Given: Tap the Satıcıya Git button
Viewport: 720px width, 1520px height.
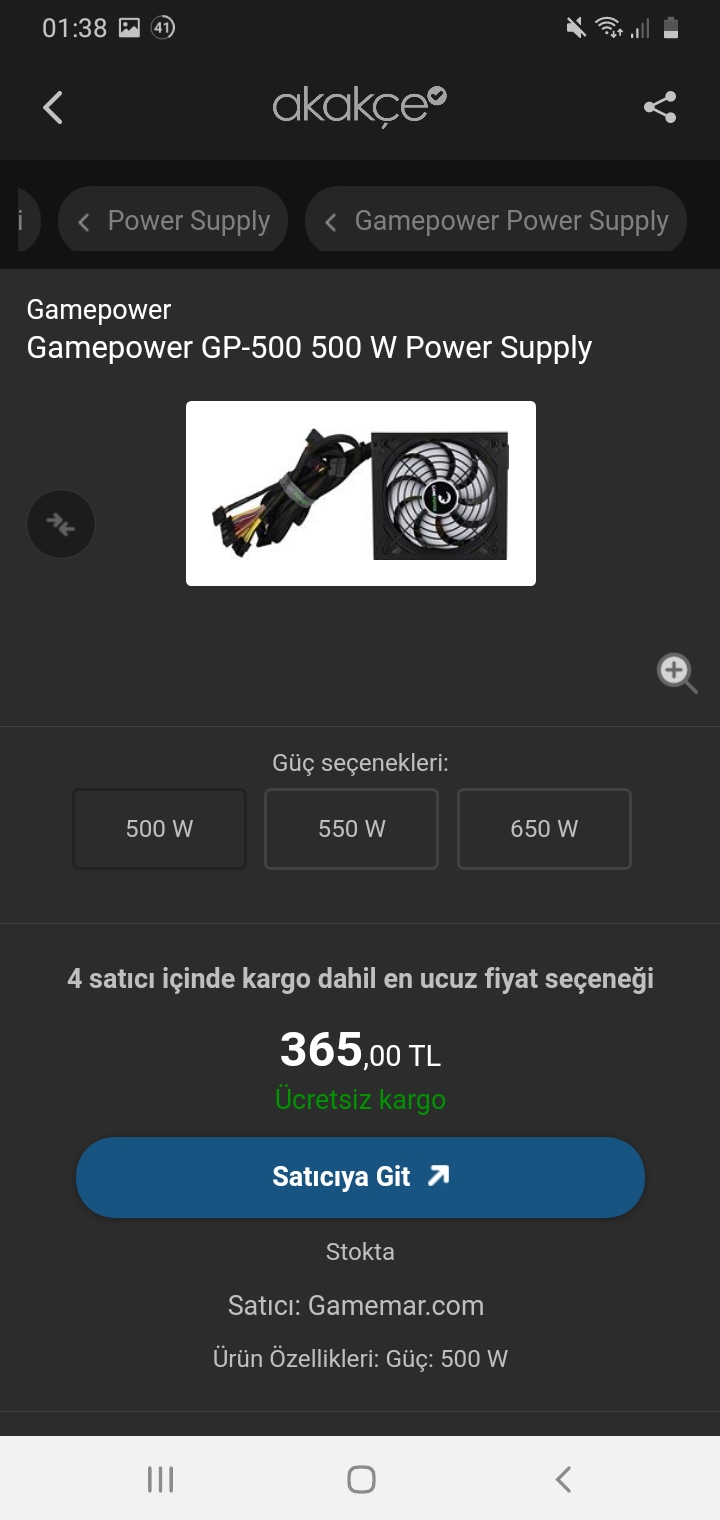Looking at the screenshot, I should coord(360,1177).
